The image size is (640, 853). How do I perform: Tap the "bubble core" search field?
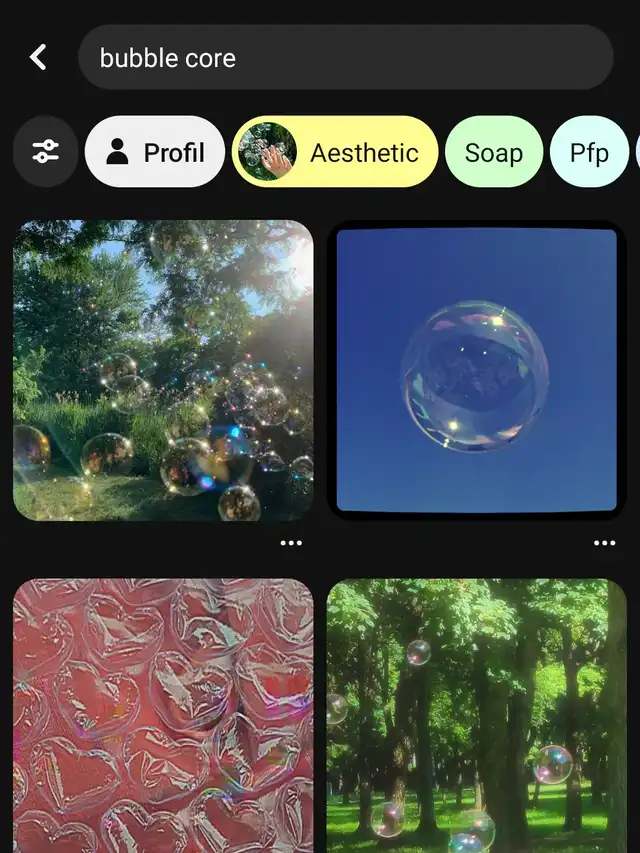[345, 57]
